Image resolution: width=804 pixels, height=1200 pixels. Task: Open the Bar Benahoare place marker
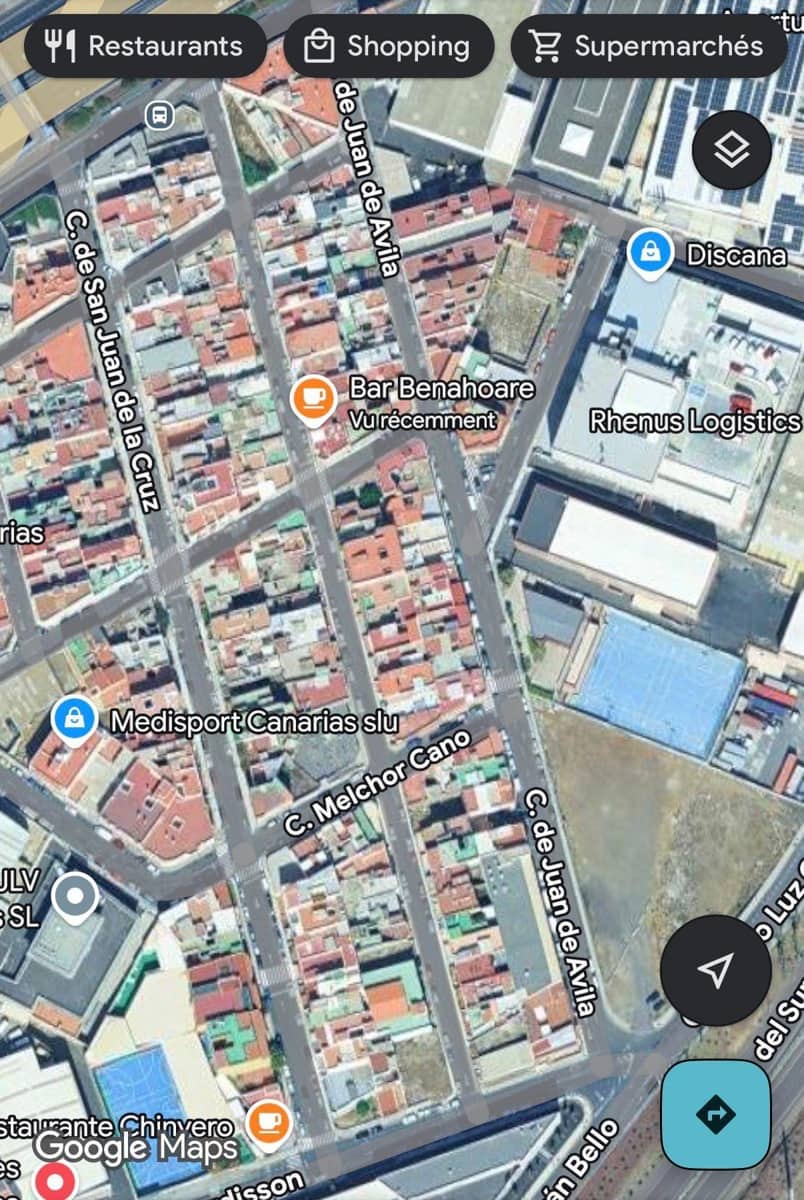coord(314,399)
